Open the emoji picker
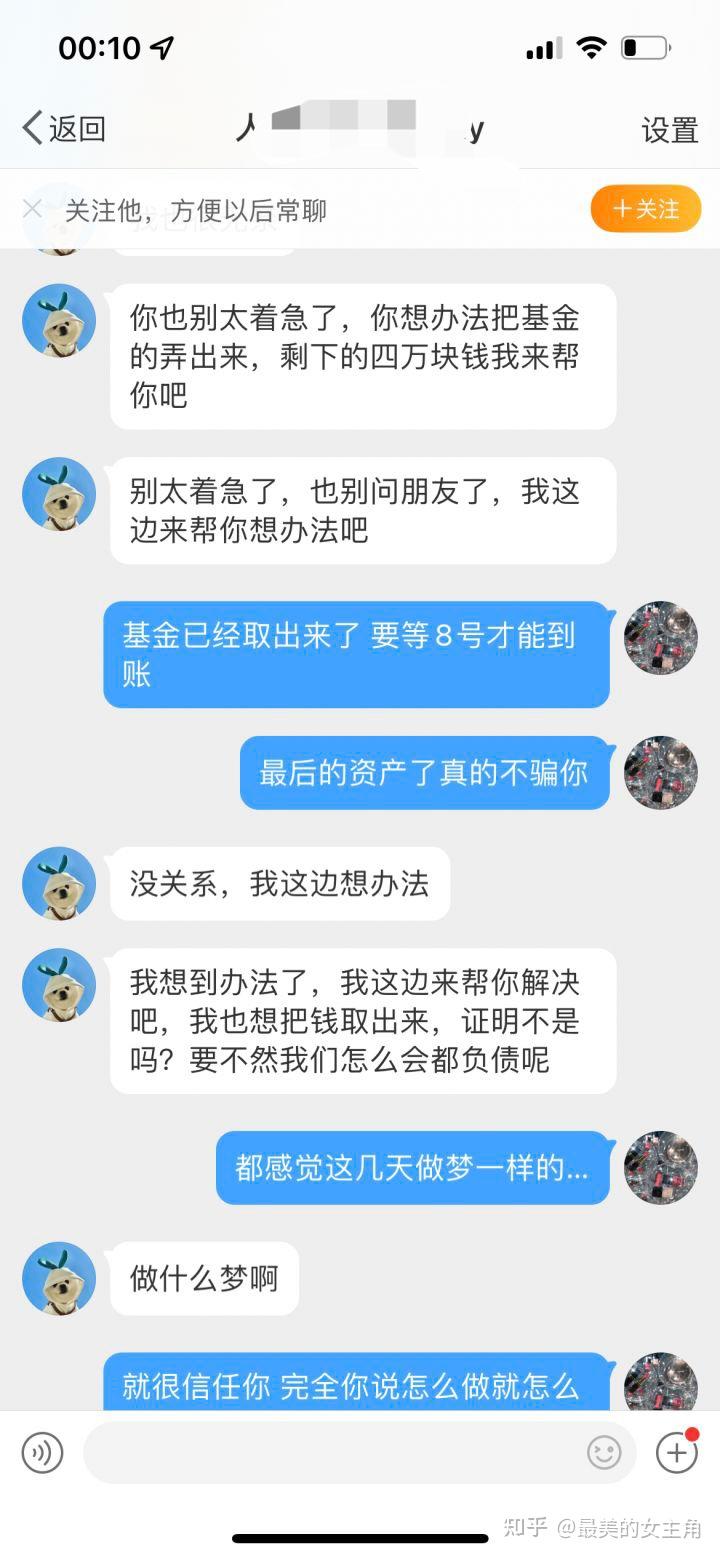This screenshot has height=1558, width=720. coord(604,1452)
